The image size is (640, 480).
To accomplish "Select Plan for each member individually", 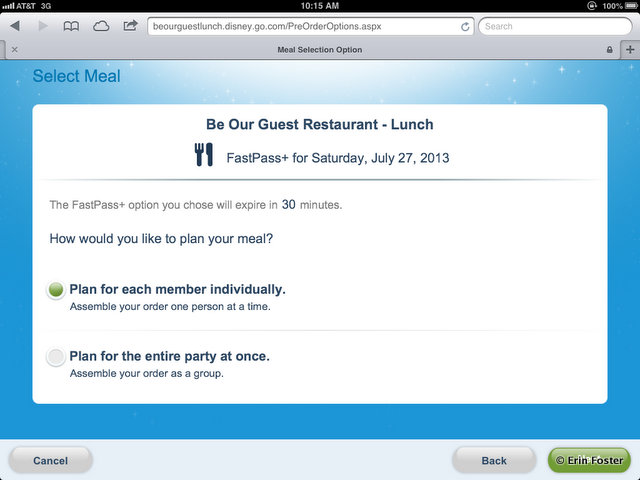I will coord(56,290).
